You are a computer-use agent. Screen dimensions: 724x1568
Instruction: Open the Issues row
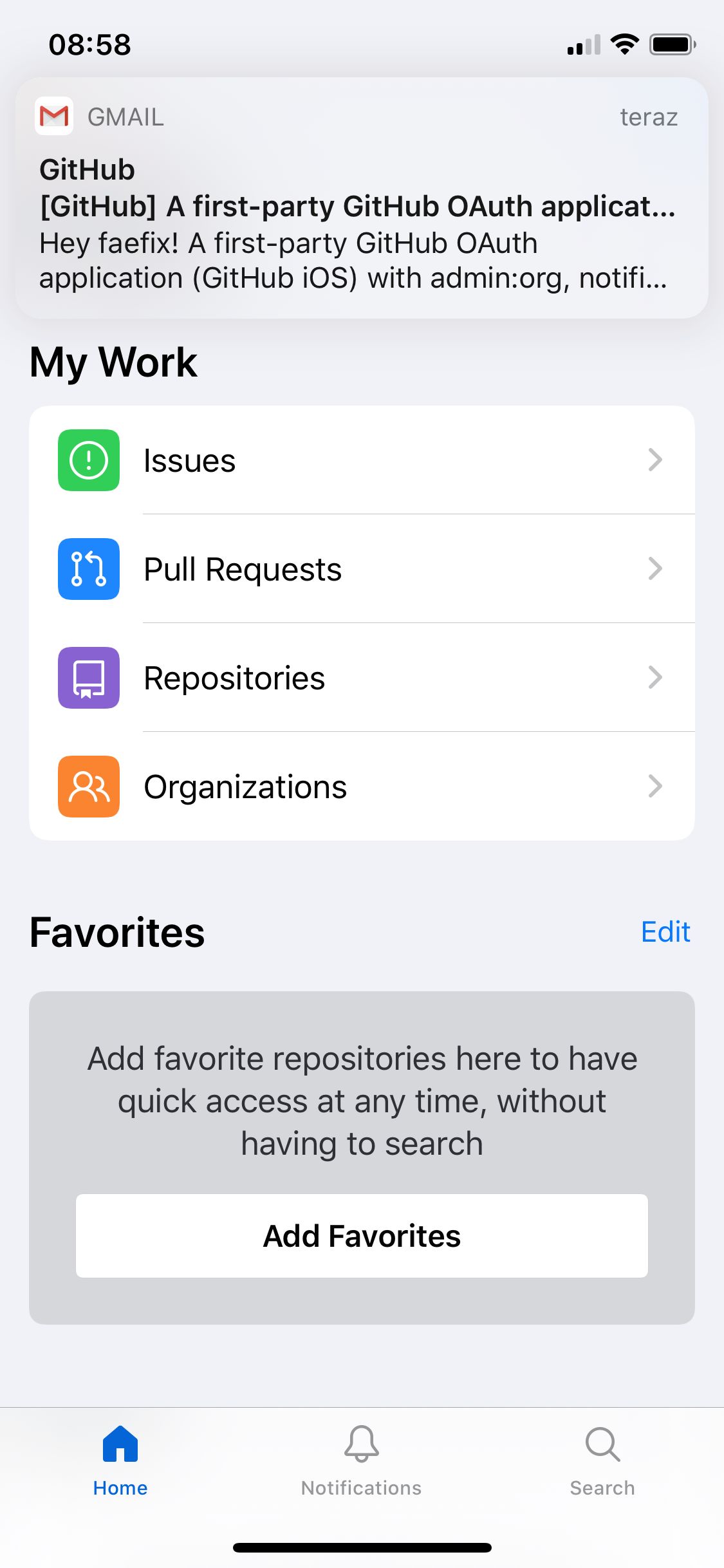[362, 460]
